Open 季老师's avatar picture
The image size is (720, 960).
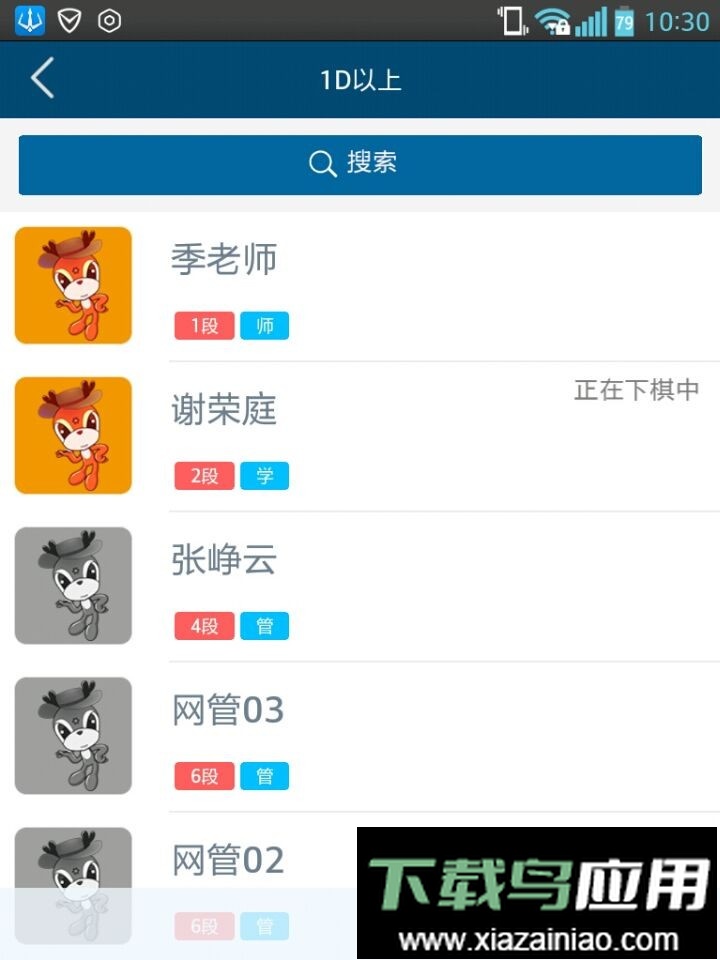tap(72, 285)
